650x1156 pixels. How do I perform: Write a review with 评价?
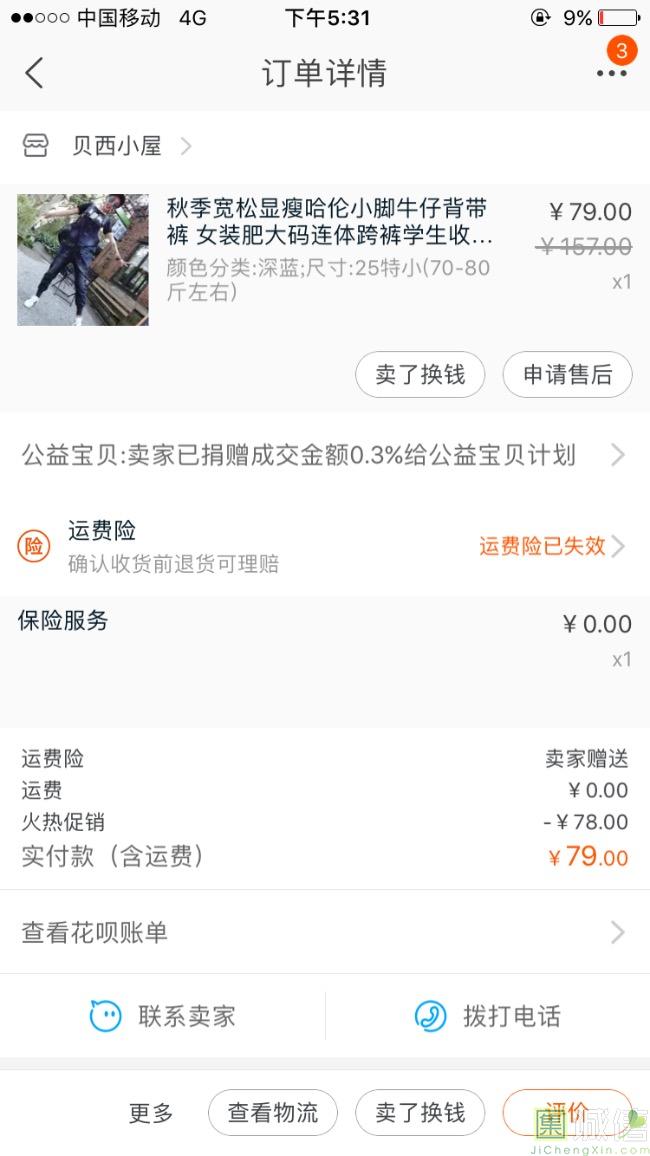pyautogui.click(x=566, y=1113)
